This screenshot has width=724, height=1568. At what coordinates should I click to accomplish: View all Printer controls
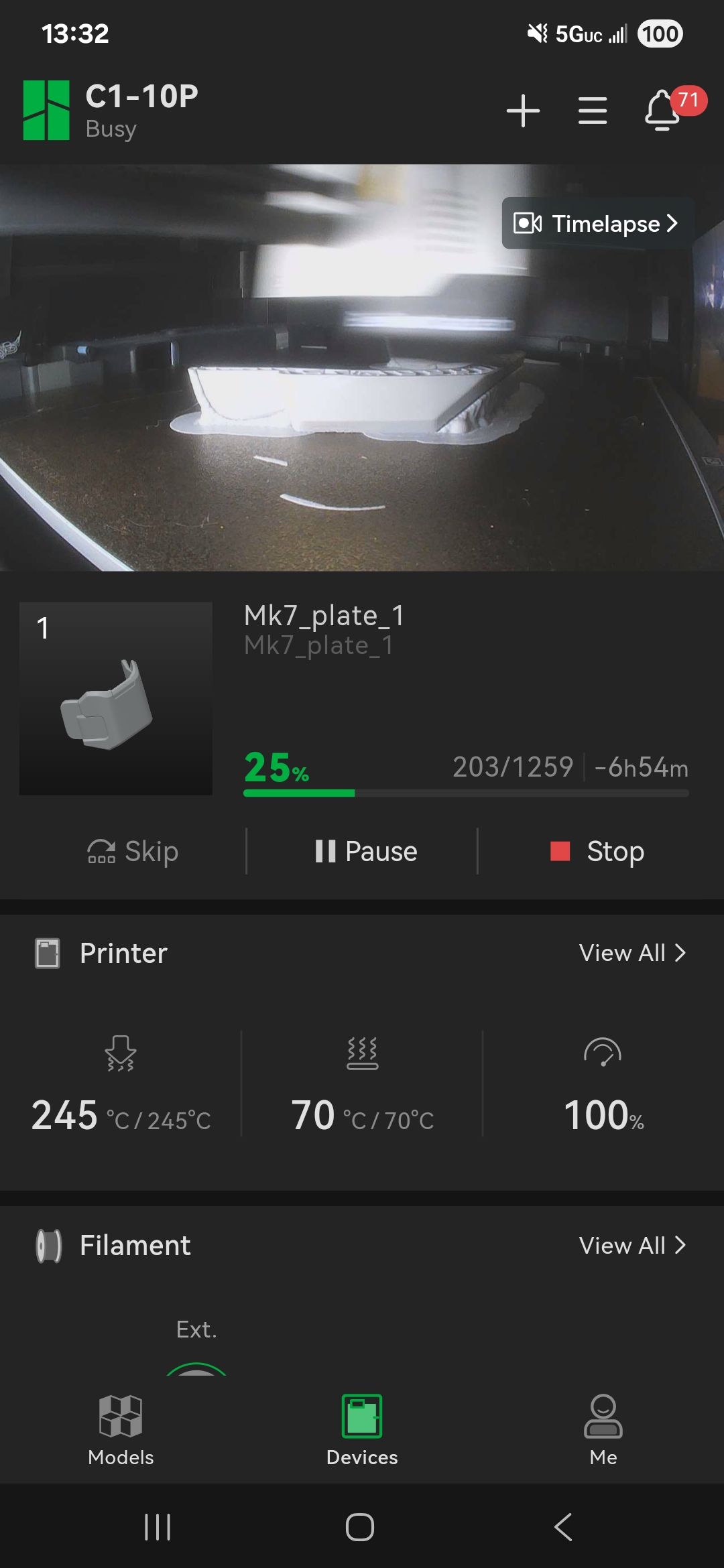[631, 953]
